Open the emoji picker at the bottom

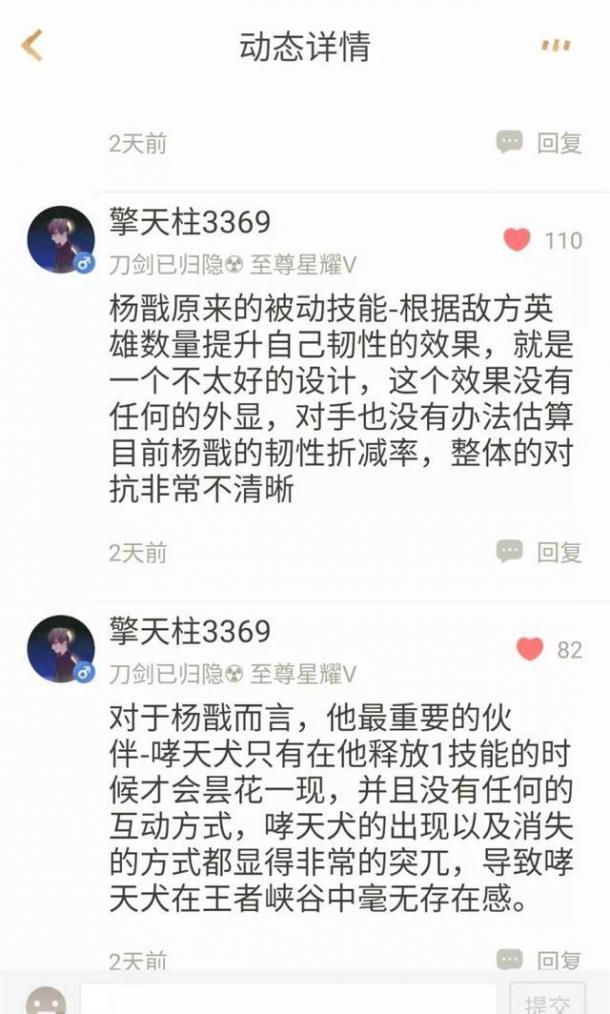point(45,1000)
